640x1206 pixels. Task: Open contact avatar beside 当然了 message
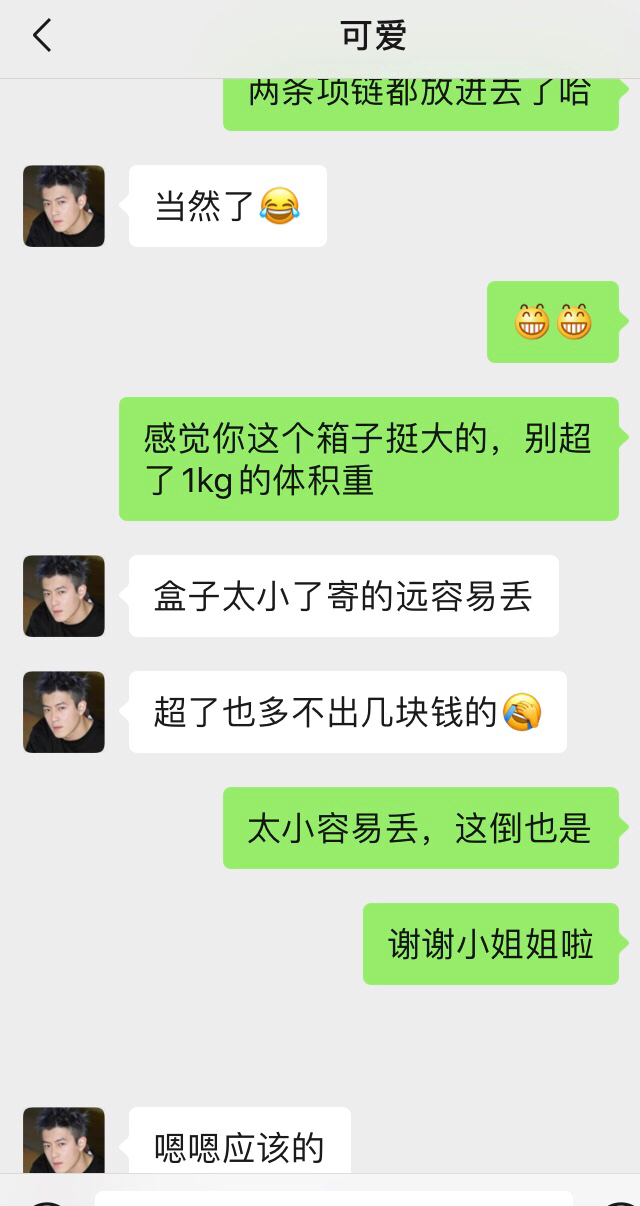pos(64,206)
